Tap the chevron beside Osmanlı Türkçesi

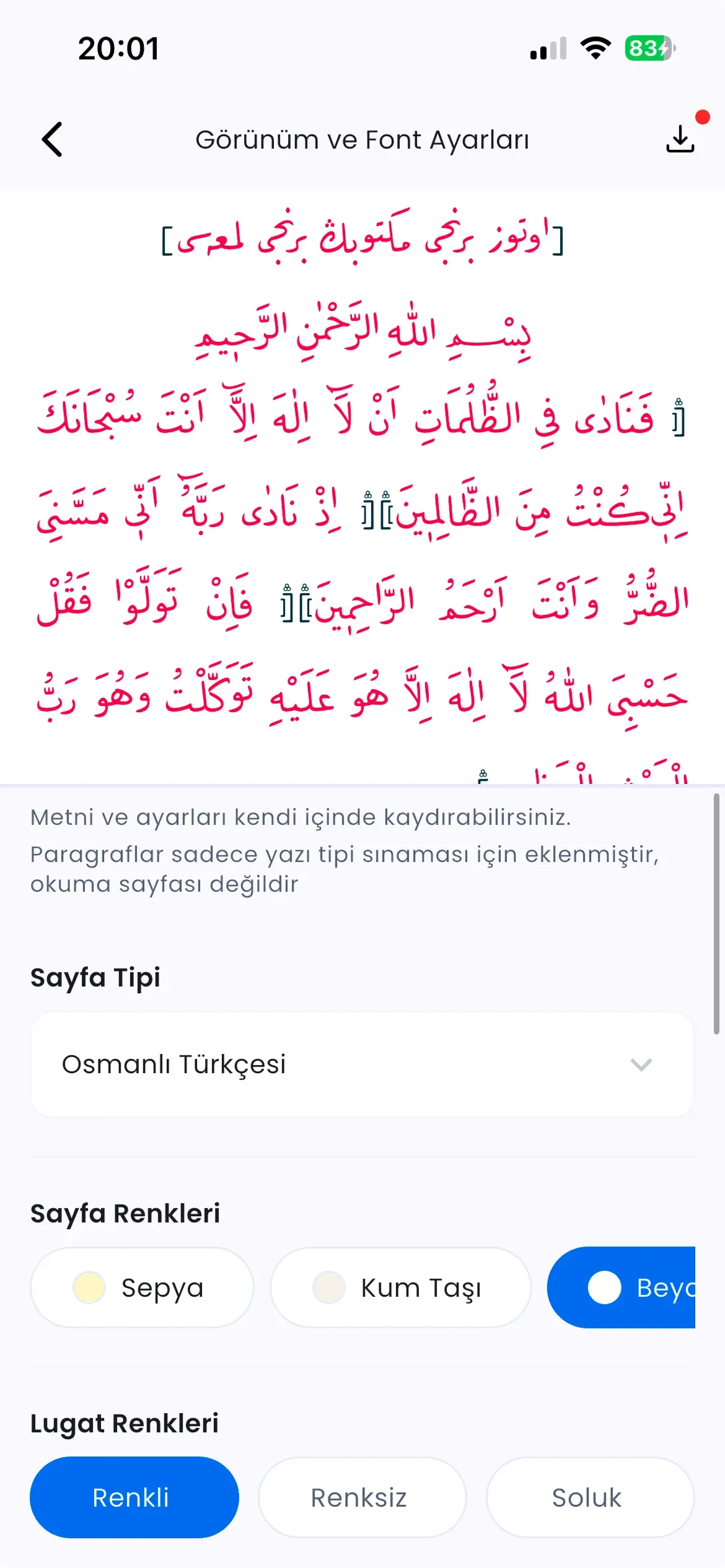[x=641, y=1064]
